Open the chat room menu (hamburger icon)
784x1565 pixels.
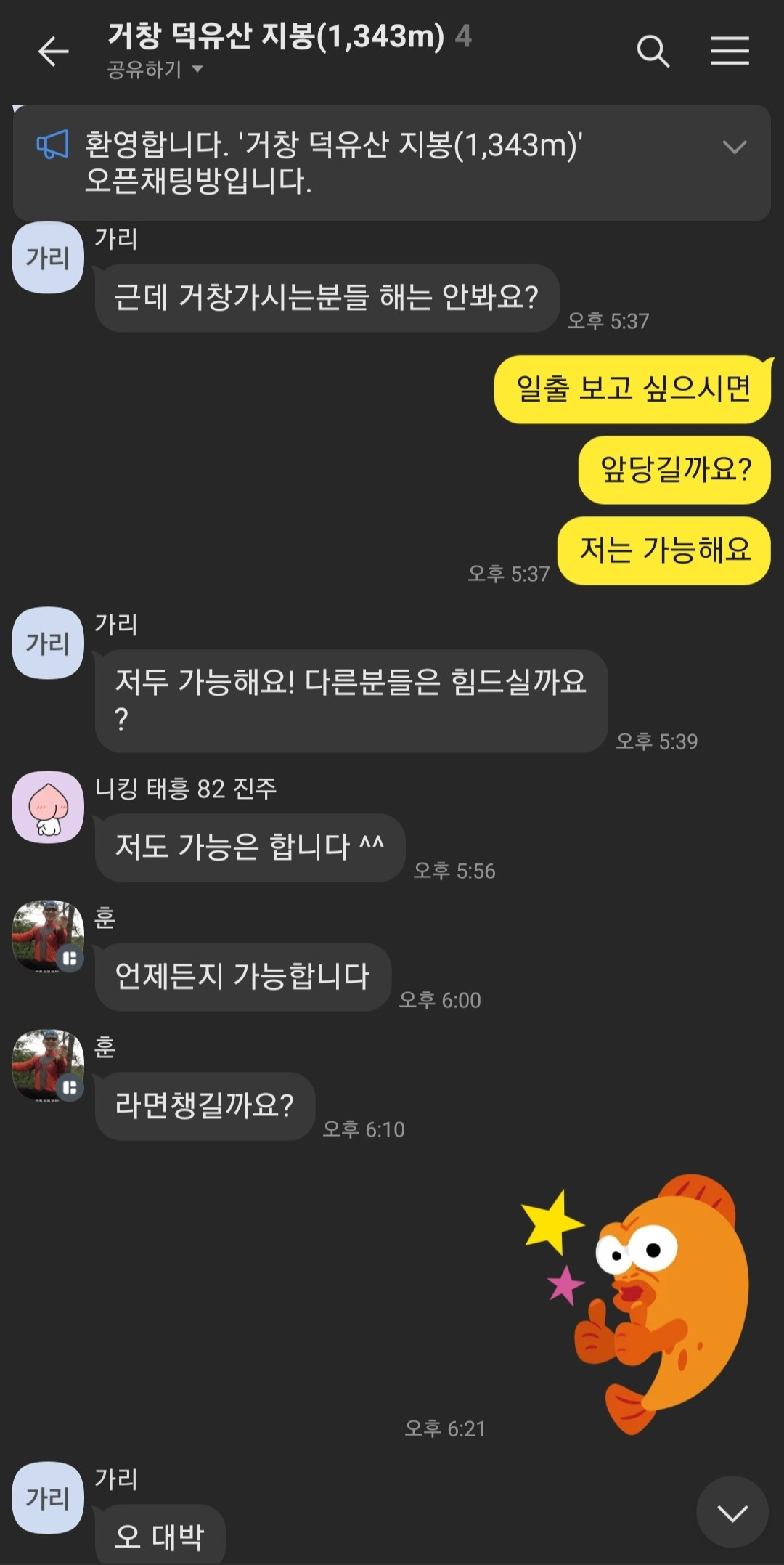(730, 51)
